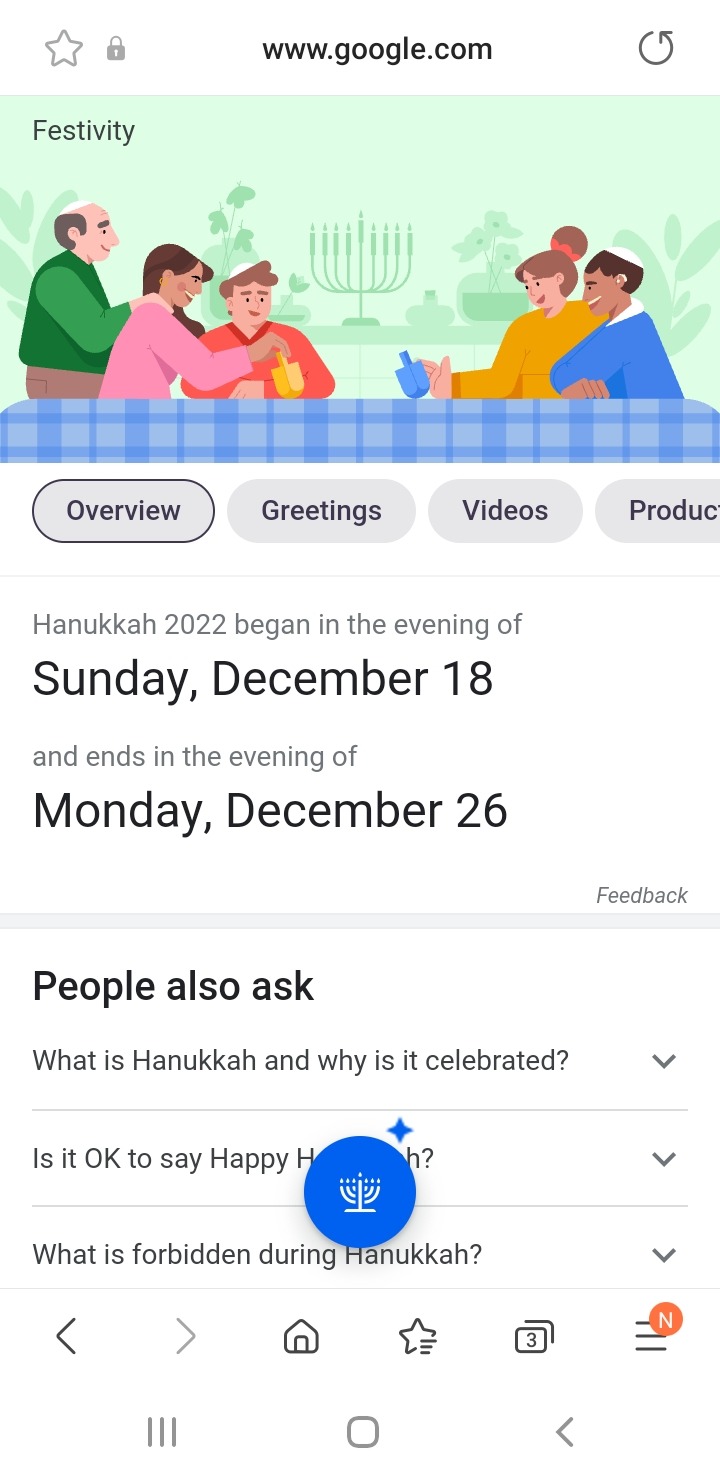Reload the page
The image size is (720, 1480).
[656, 49]
